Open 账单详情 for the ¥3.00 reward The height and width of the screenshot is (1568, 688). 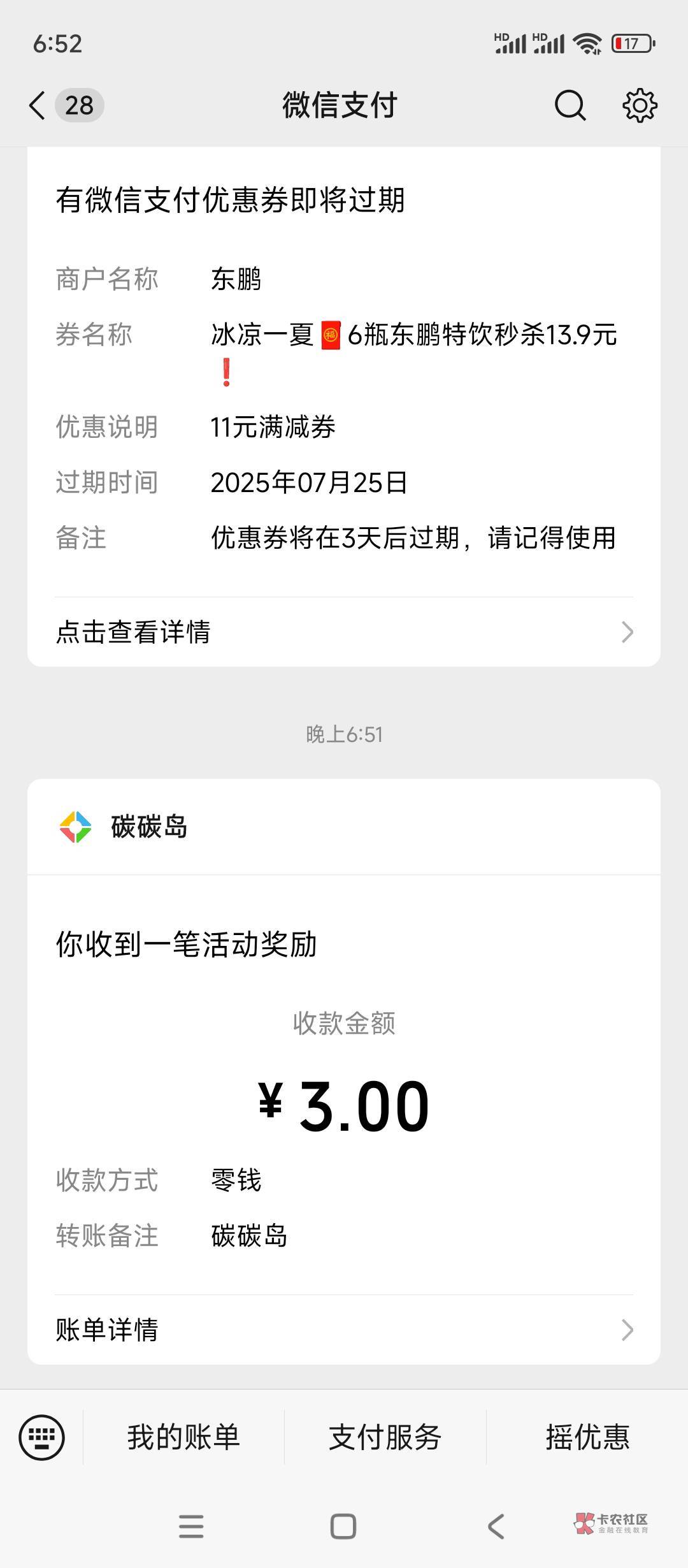pyautogui.click(x=344, y=1329)
